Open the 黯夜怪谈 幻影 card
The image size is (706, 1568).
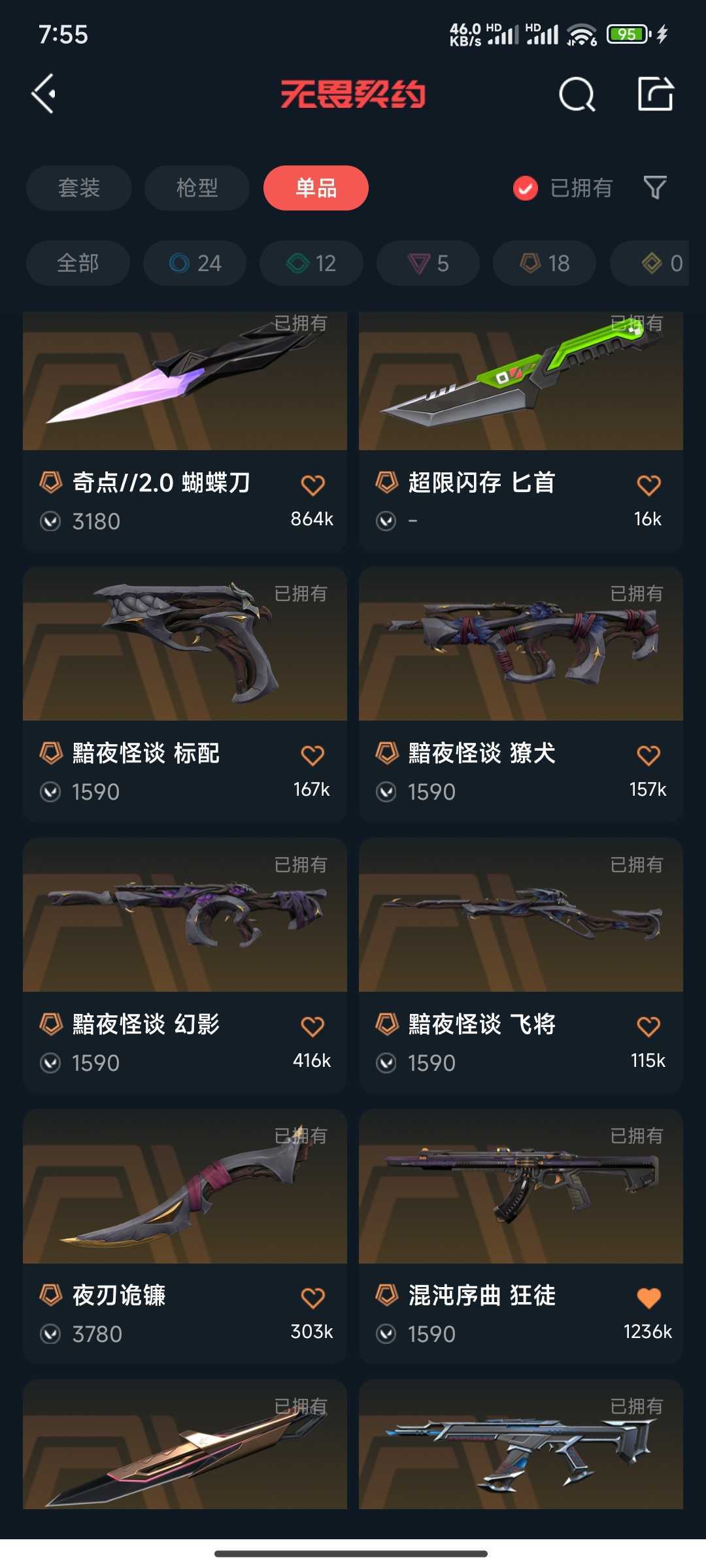(x=185, y=965)
